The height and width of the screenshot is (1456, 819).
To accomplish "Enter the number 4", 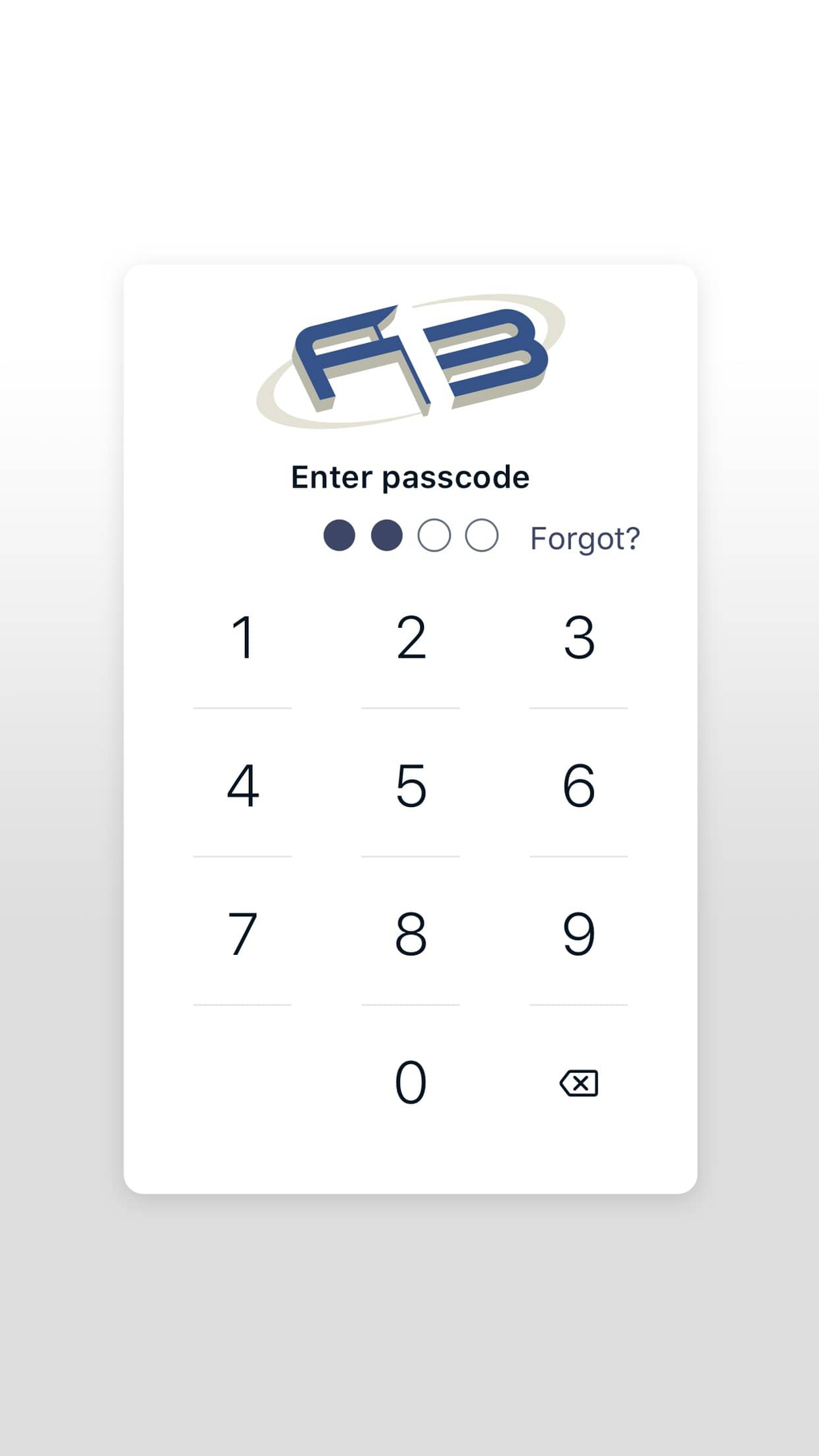I will (242, 785).
